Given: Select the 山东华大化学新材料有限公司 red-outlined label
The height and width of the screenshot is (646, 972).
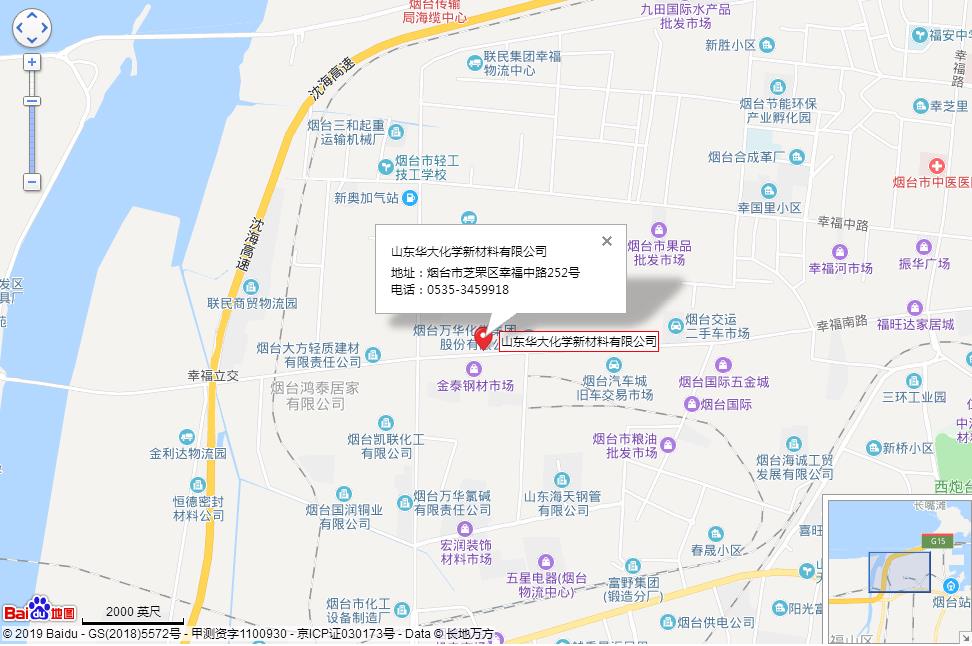Looking at the screenshot, I should [578, 341].
